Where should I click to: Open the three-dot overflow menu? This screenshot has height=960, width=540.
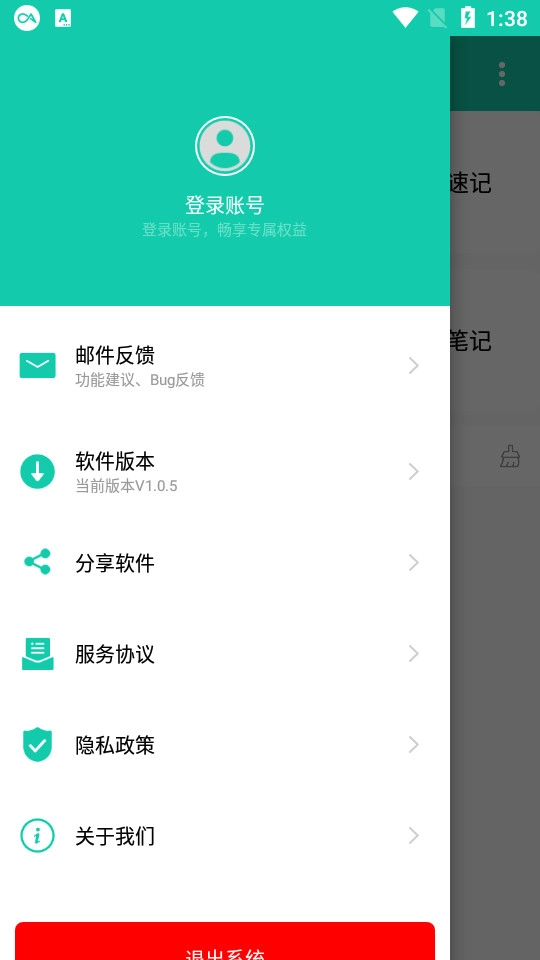[502, 74]
